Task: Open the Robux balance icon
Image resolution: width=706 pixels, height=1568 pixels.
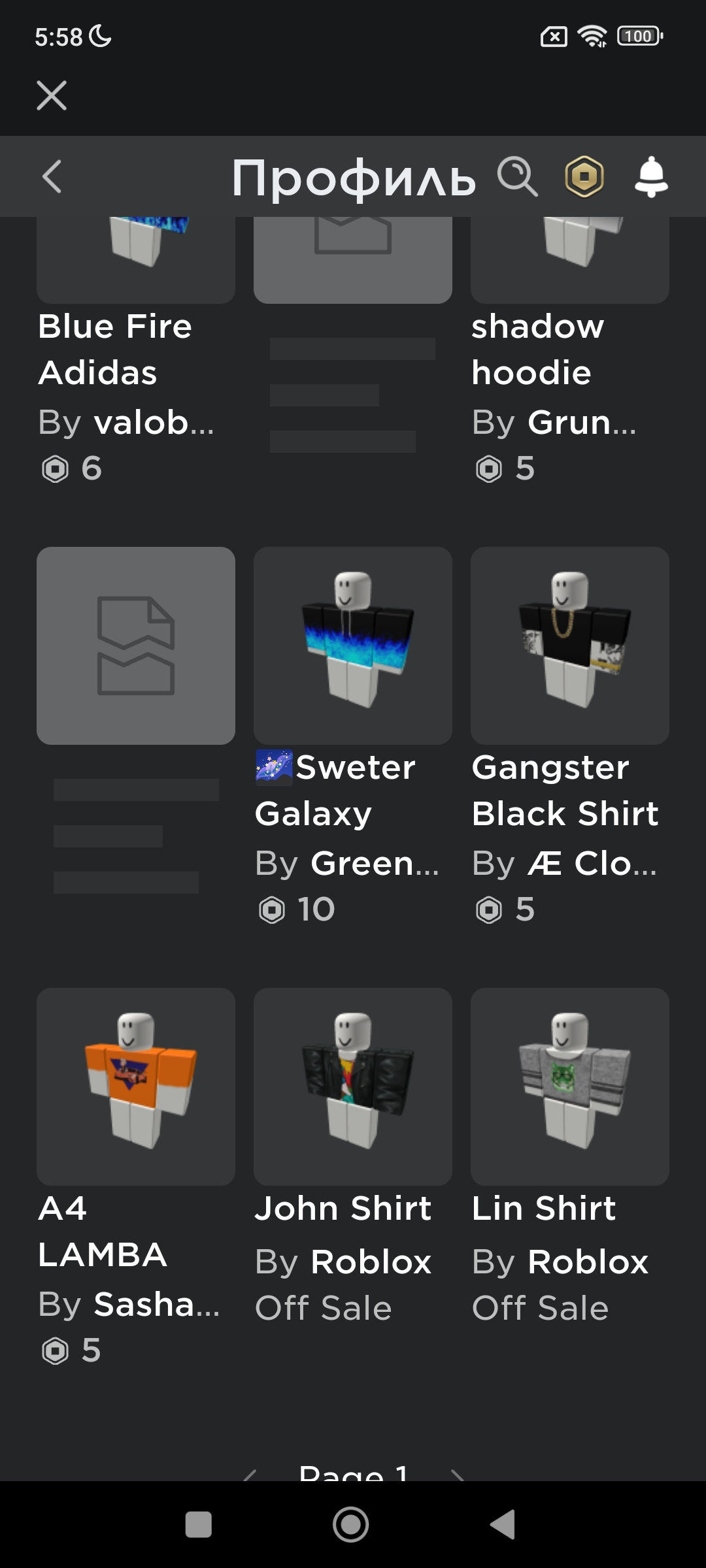Action: 584,176
